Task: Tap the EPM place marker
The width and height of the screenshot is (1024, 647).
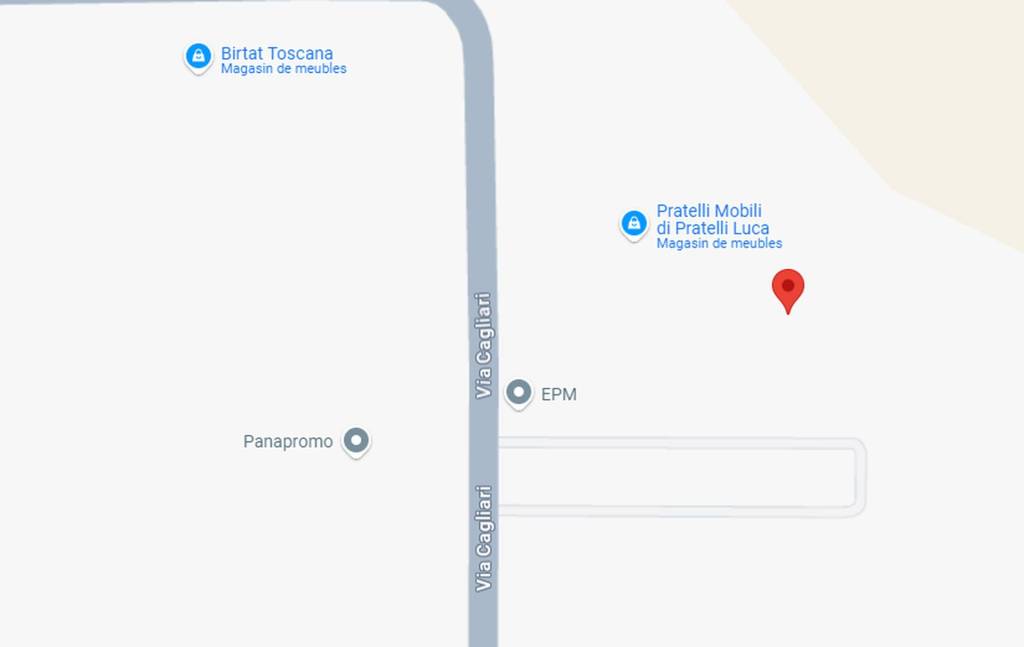Action: tap(518, 393)
